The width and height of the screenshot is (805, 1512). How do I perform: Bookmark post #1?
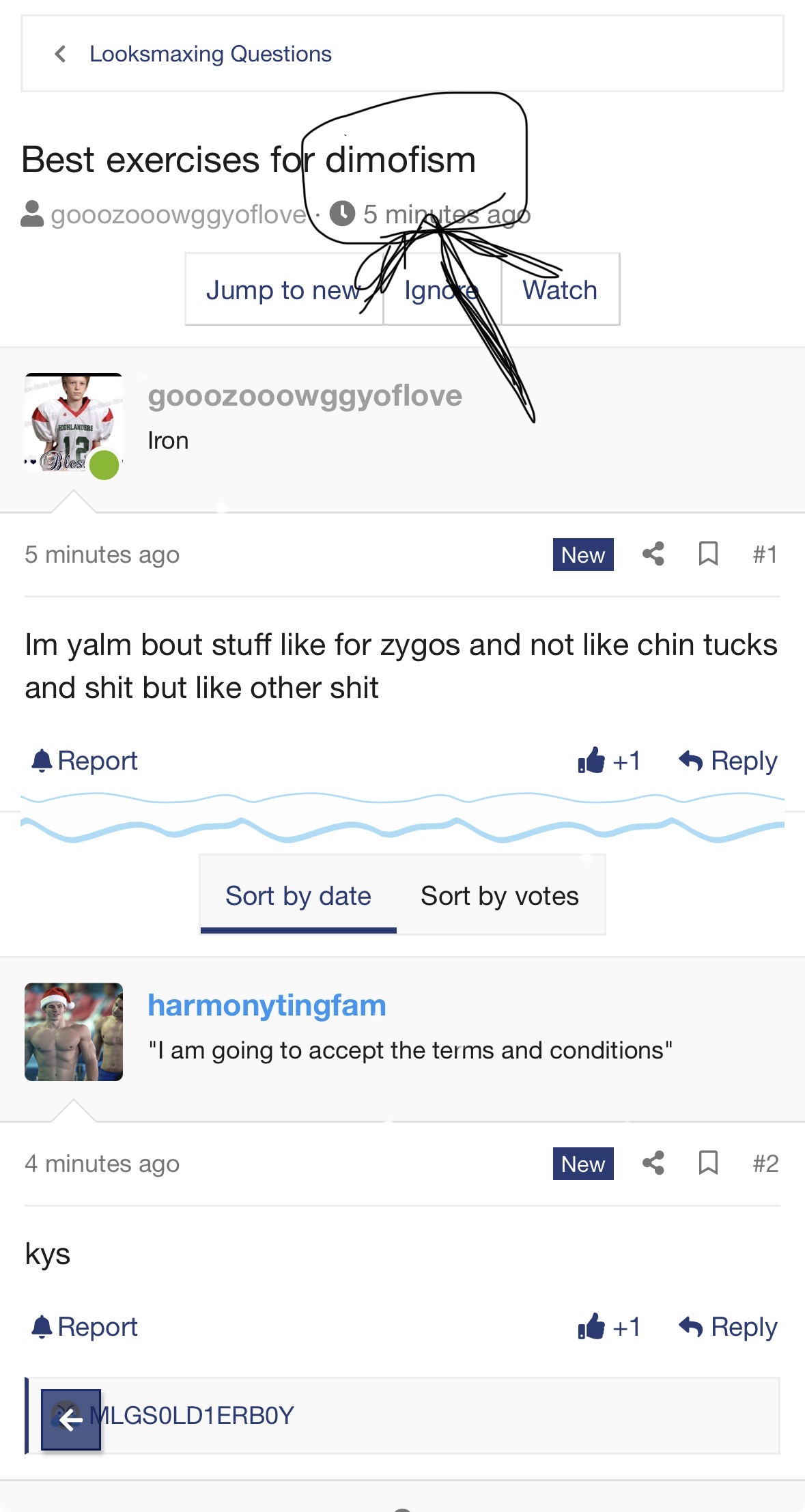[708, 554]
